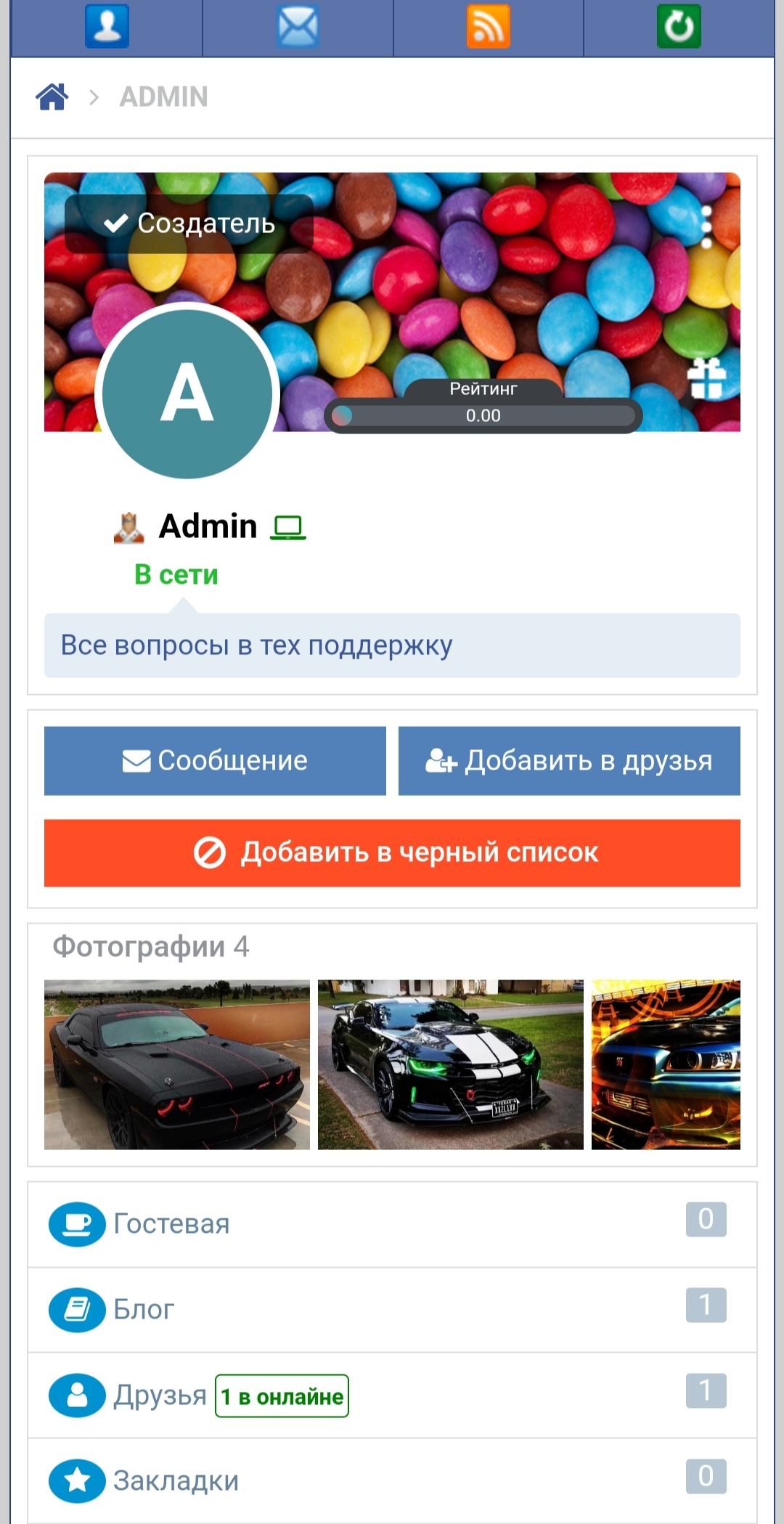This screenshot has height=1524, width=784.
Task: Open the Блог section
Action: (144, 1310)
